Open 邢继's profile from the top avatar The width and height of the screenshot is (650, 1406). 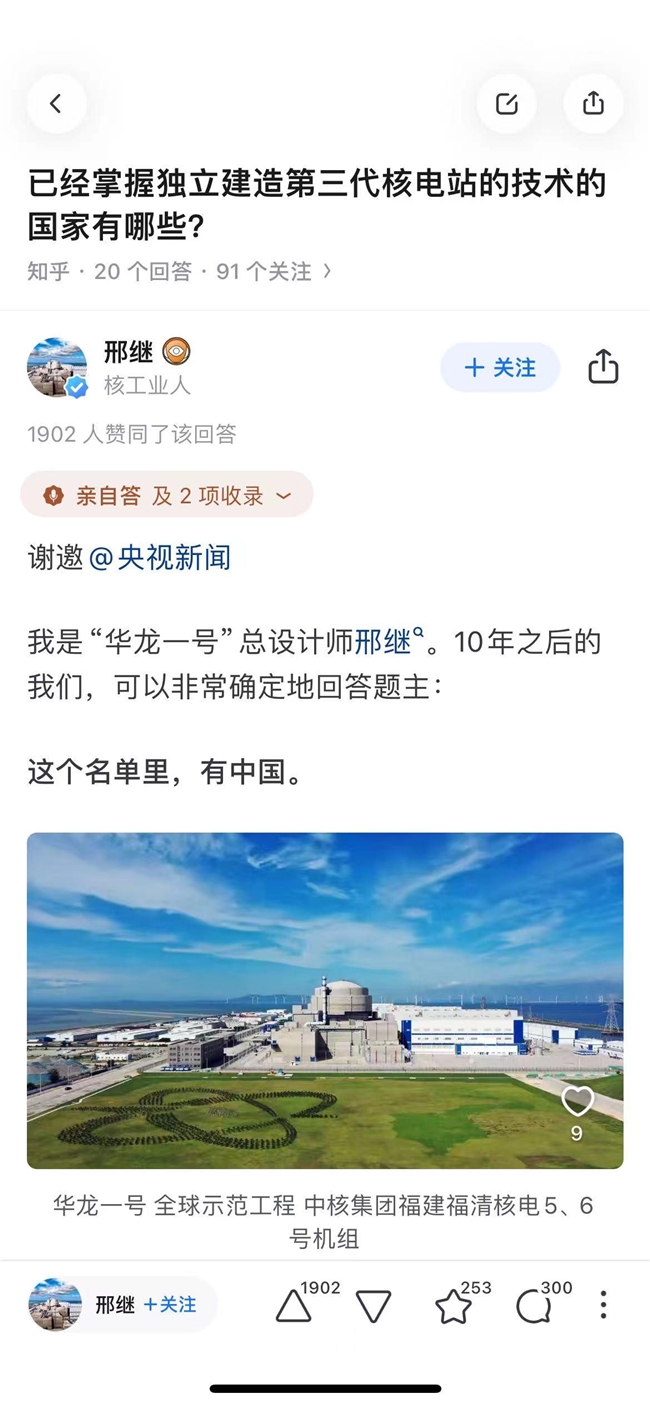tap(57, 368)
